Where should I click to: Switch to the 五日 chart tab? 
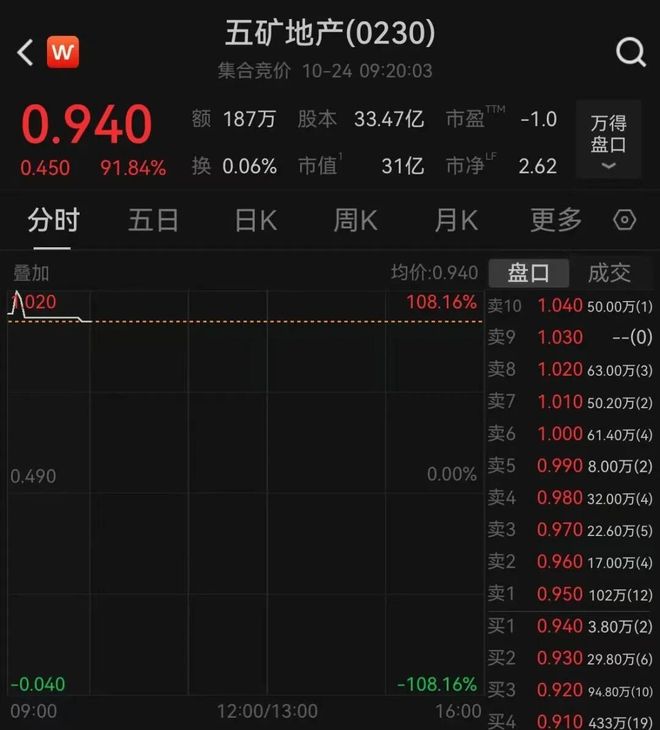152,220
